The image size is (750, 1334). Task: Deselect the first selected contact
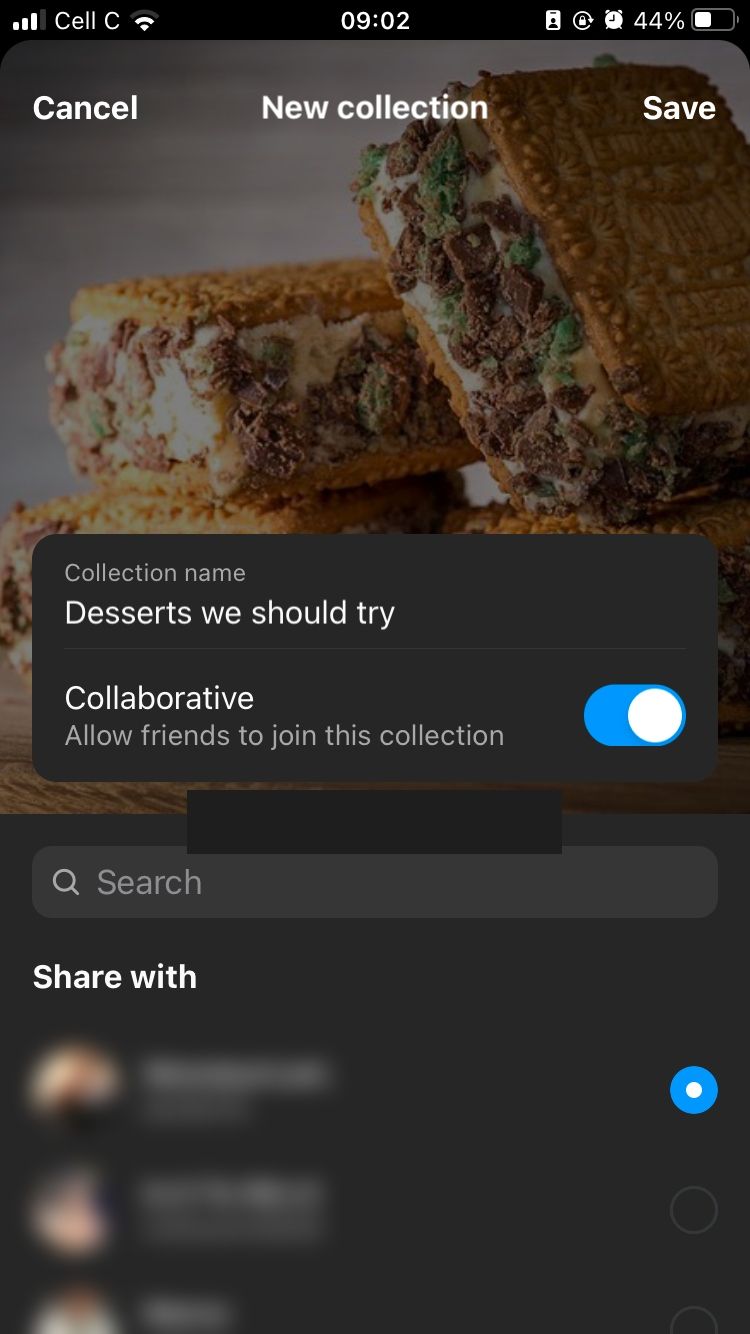point(693,1089)
